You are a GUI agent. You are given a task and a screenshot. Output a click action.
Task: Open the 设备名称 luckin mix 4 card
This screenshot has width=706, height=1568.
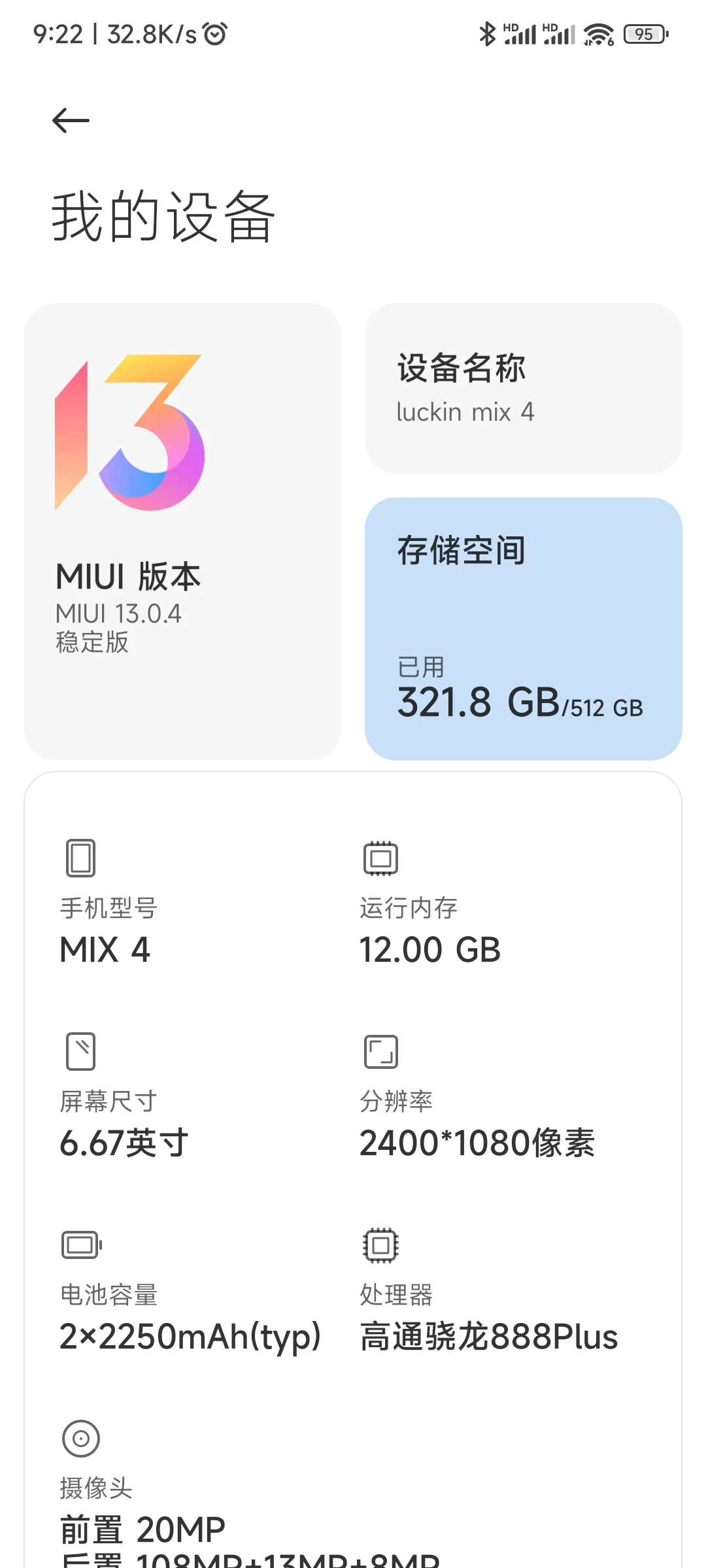click(x=523, y=388)
